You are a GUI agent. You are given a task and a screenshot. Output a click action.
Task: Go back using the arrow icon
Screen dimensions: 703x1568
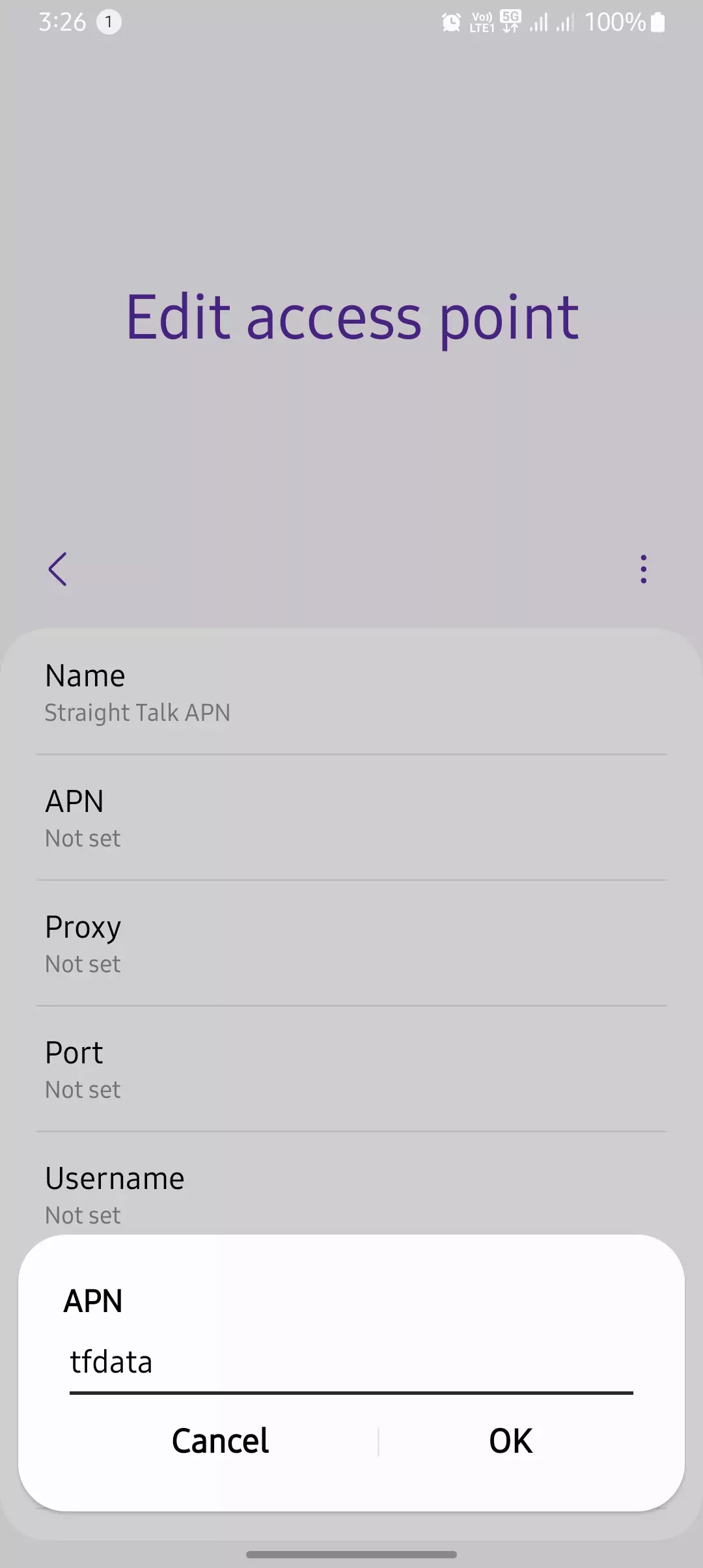(58, 569)
